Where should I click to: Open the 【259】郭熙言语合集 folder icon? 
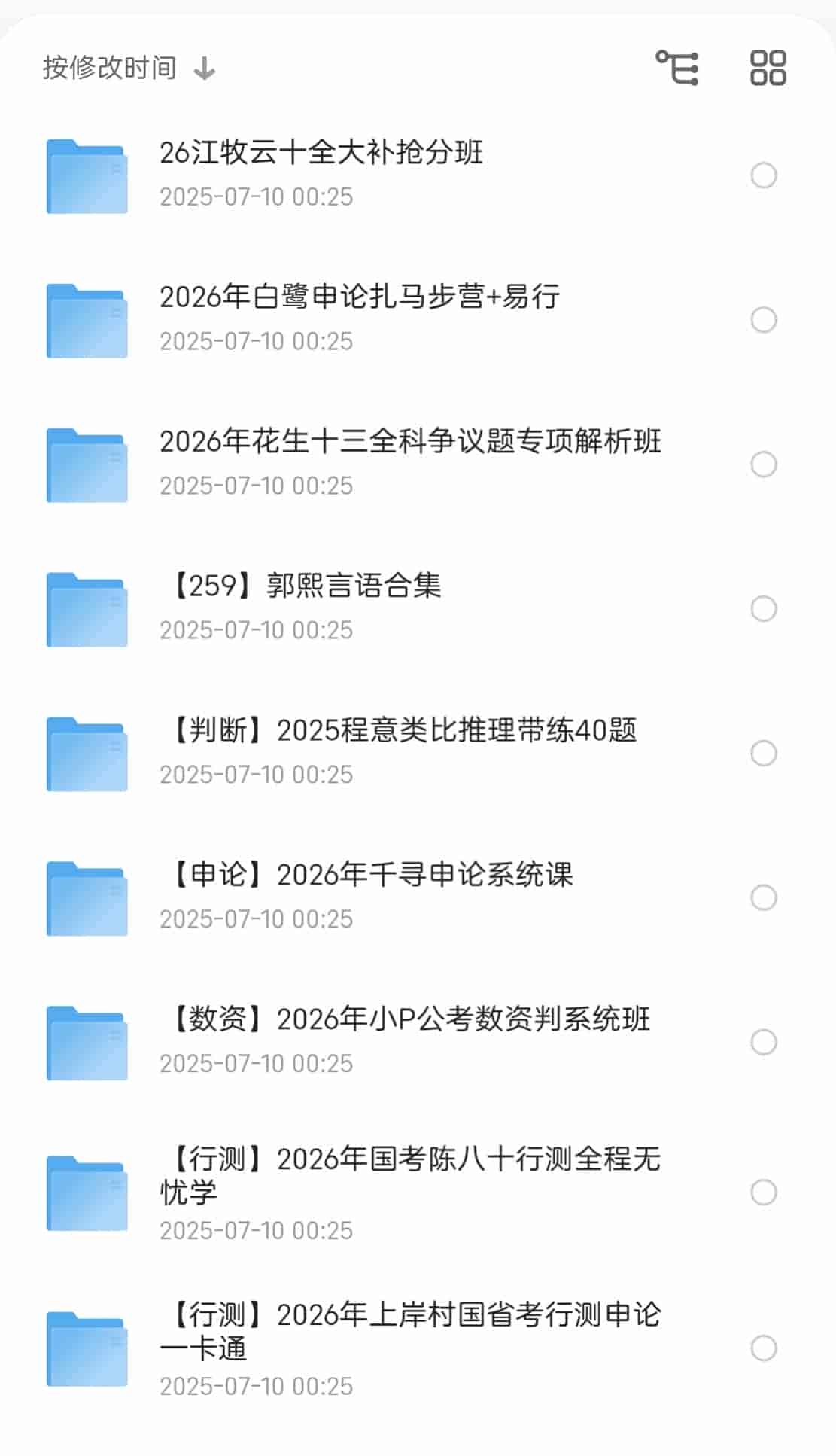86,608
